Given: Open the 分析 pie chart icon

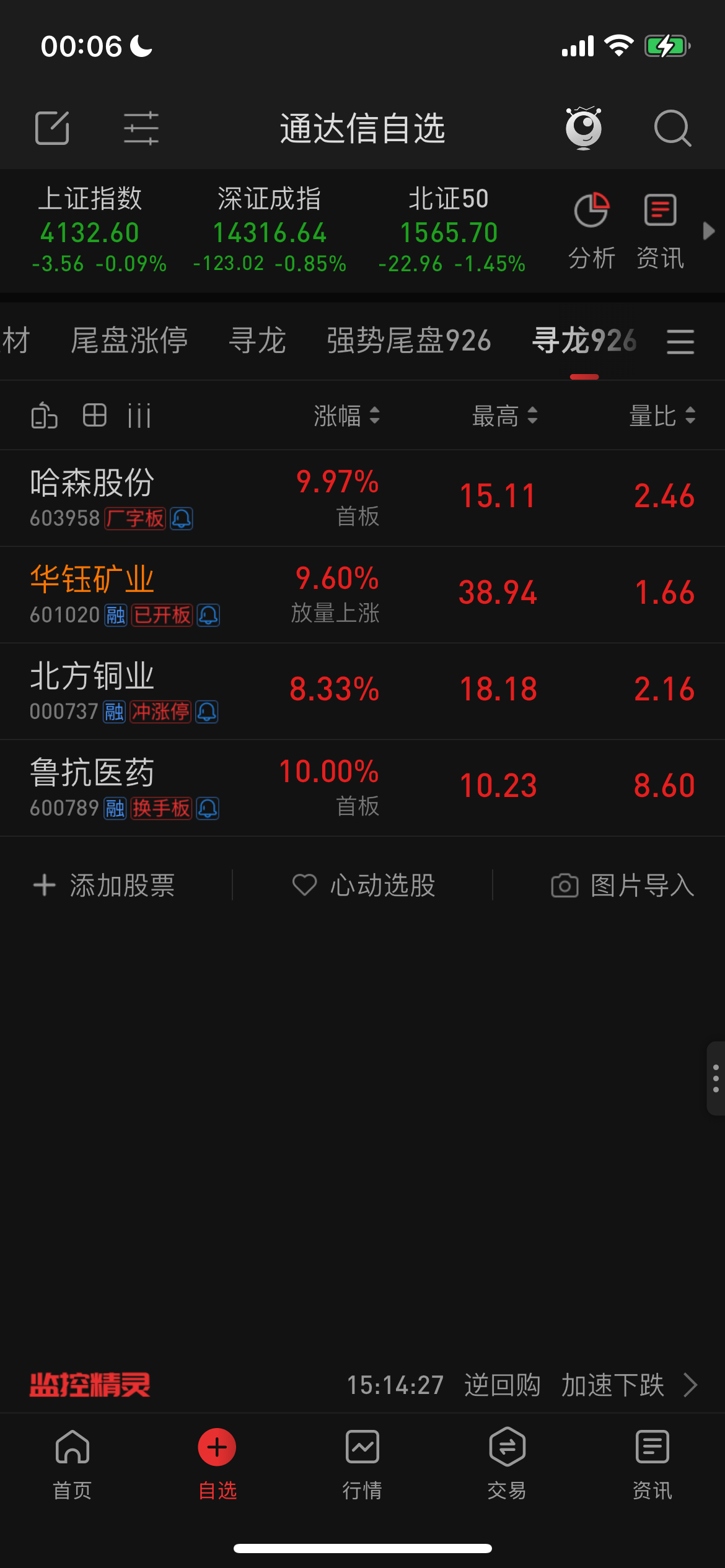Looking at the screenshot, I should tap(591, 211).
